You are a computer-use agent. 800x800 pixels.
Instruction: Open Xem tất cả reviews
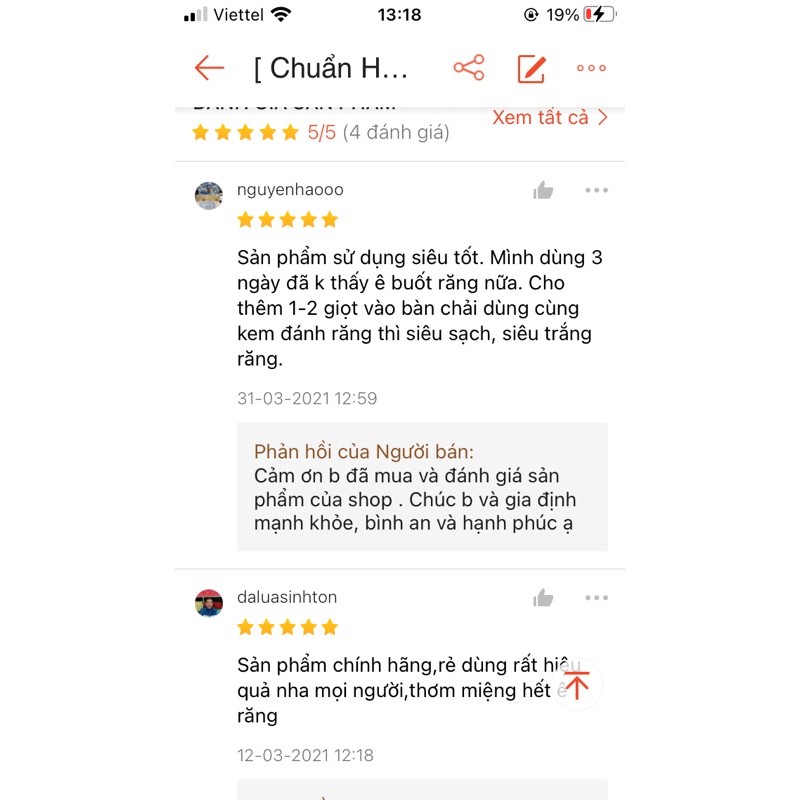(550, 118)
